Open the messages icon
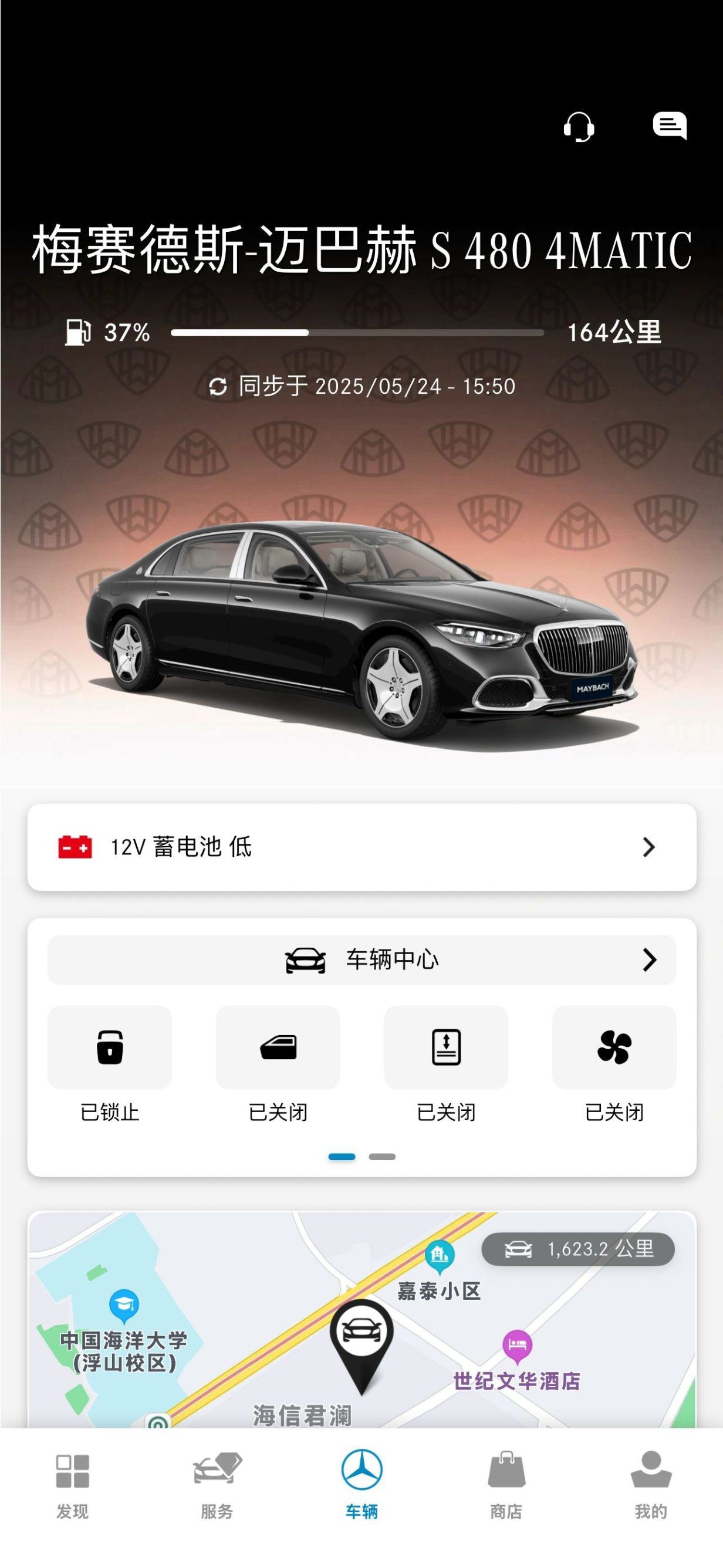Viewport: 723px width, 1568px height. point(670,126)
